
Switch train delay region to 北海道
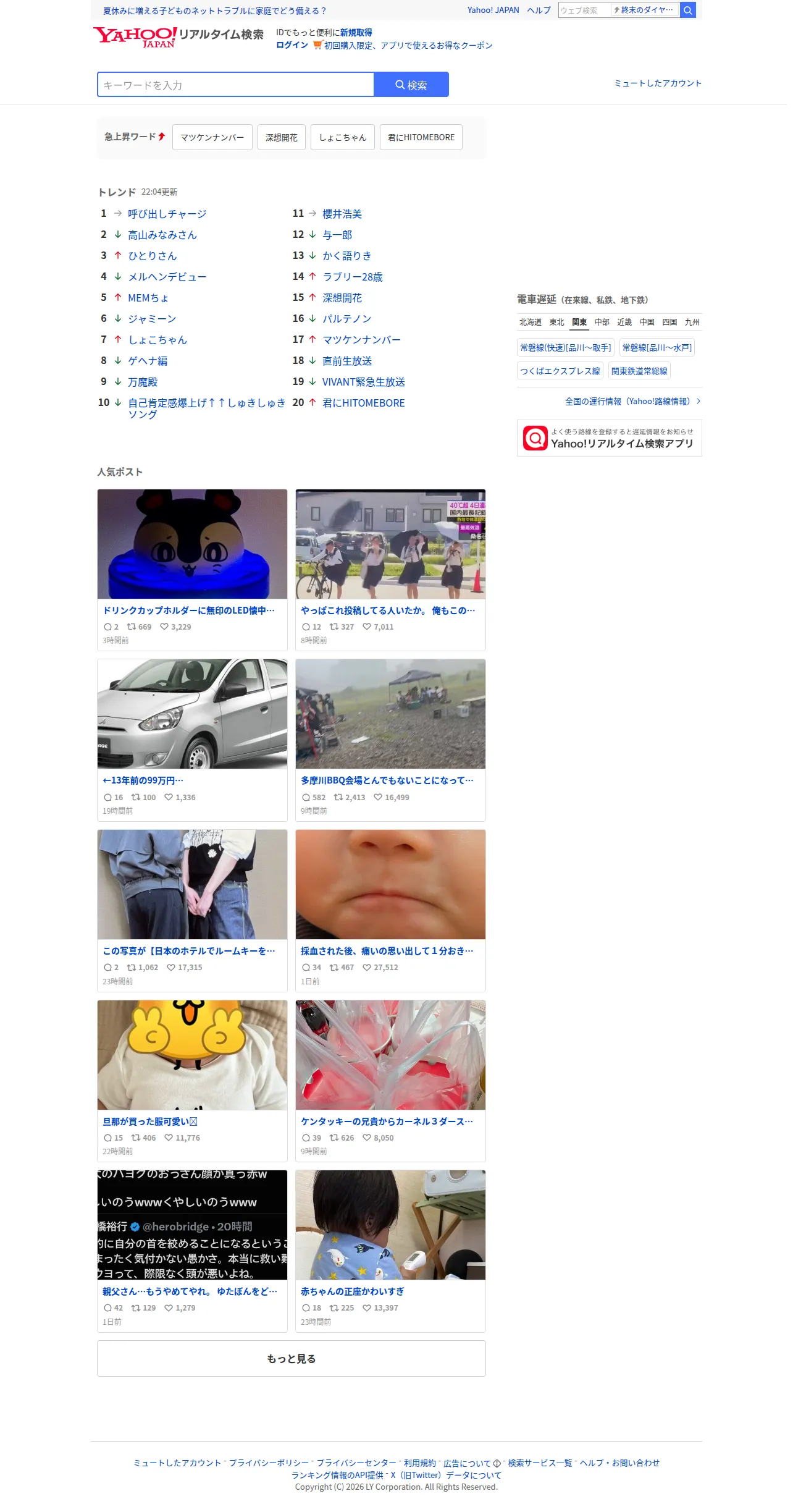530,322
